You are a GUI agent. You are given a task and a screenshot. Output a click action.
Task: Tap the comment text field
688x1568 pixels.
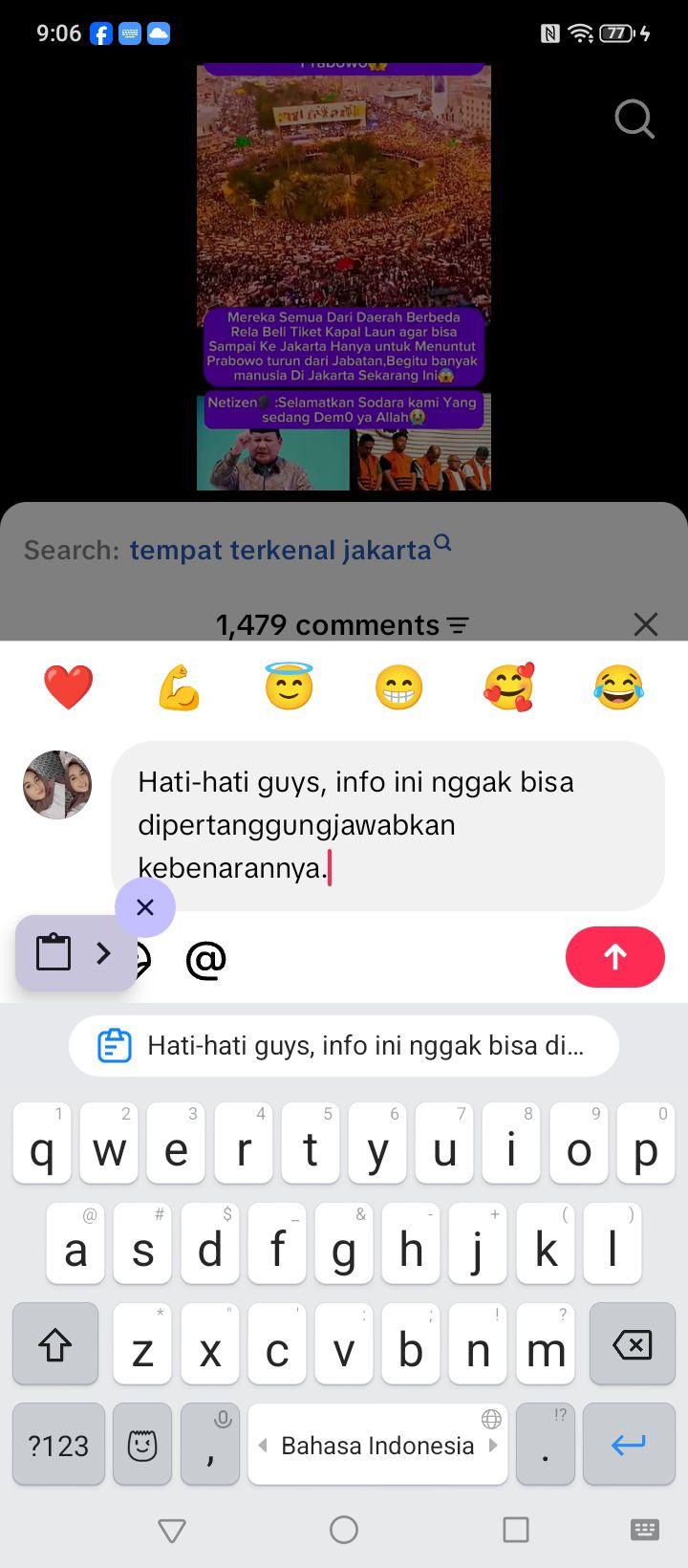[x=388, y=825]
